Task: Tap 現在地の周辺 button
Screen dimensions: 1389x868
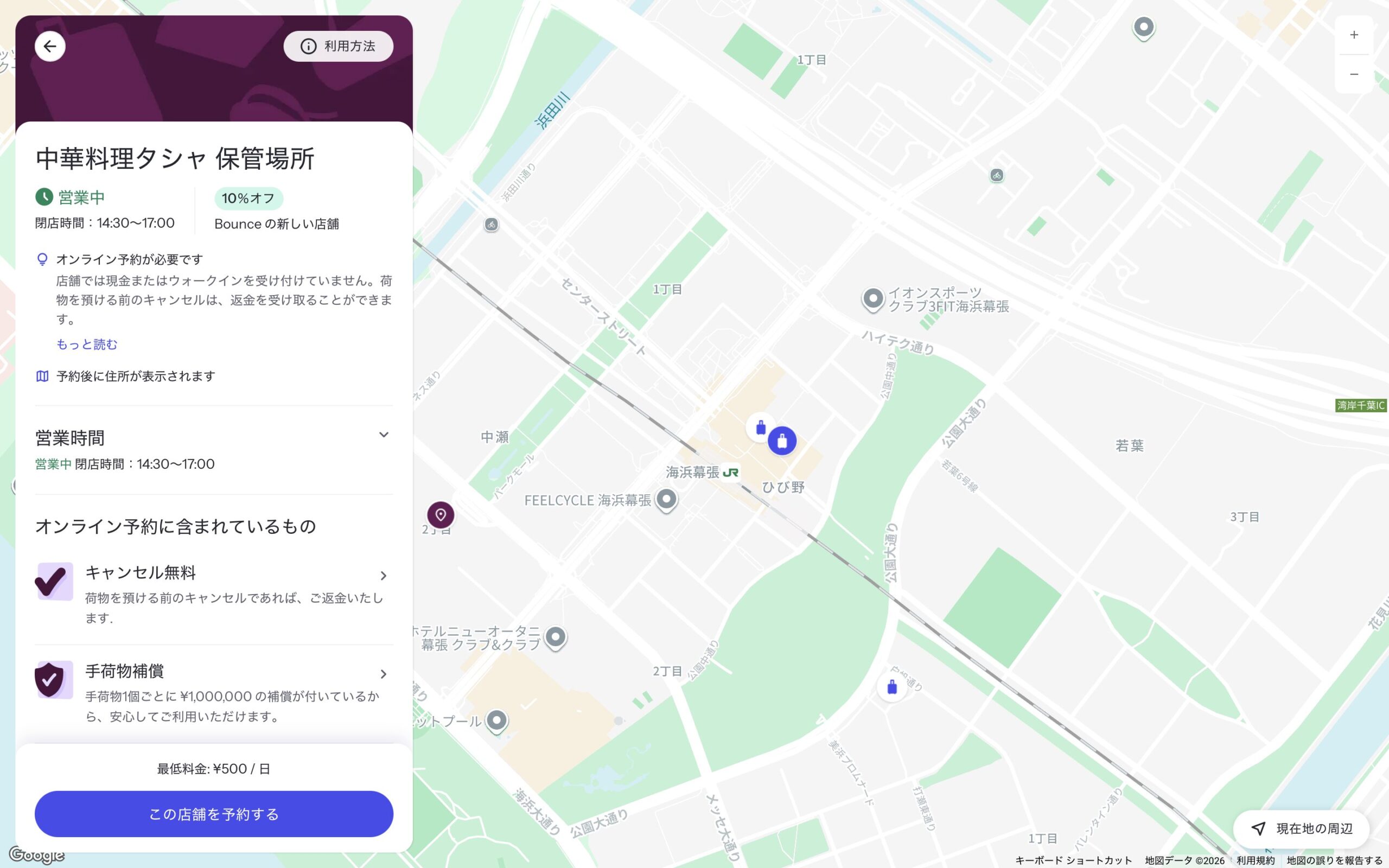Action: [x=1301, y=828]
